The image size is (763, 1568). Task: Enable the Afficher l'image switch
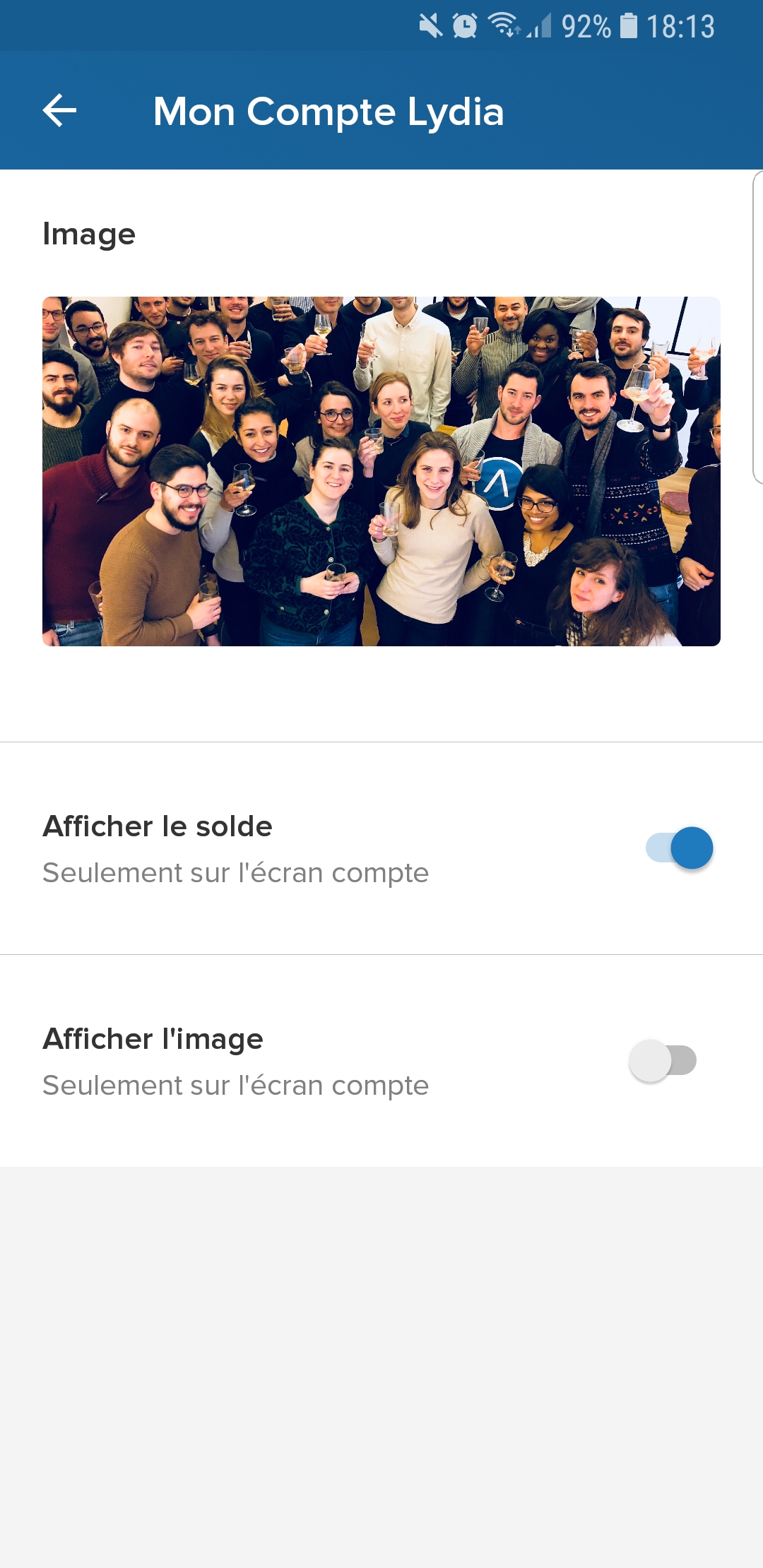tap(663, 1060)
